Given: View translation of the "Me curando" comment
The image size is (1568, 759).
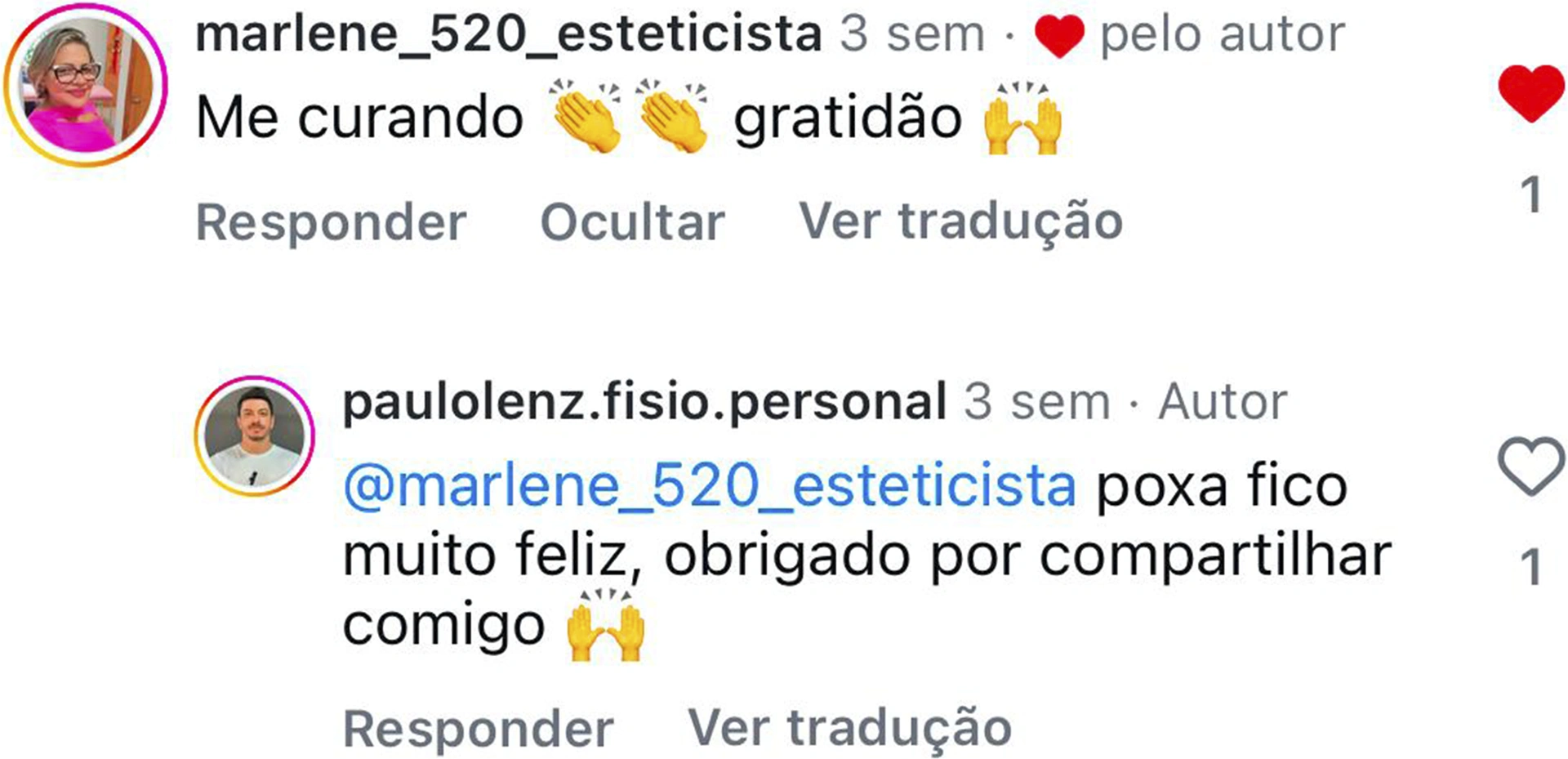Looking at the screenshot, I should click(960, 222).
